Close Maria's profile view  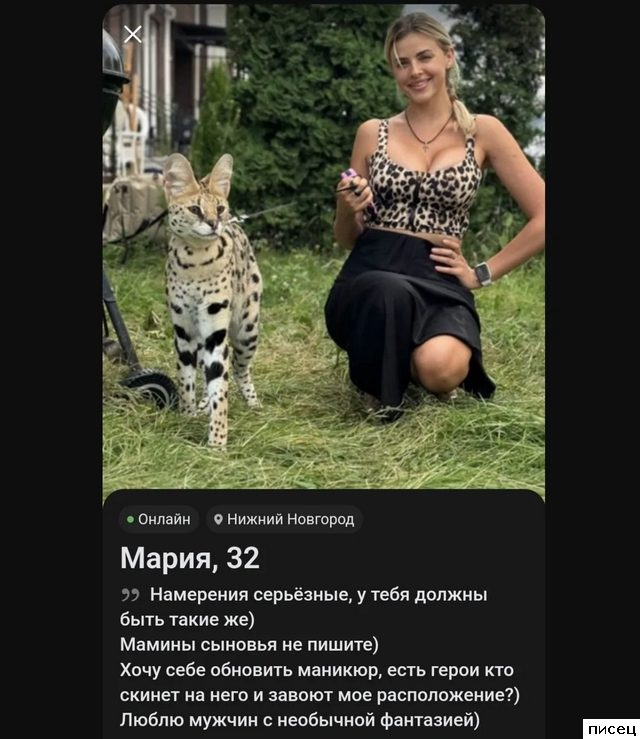(132, 34)
